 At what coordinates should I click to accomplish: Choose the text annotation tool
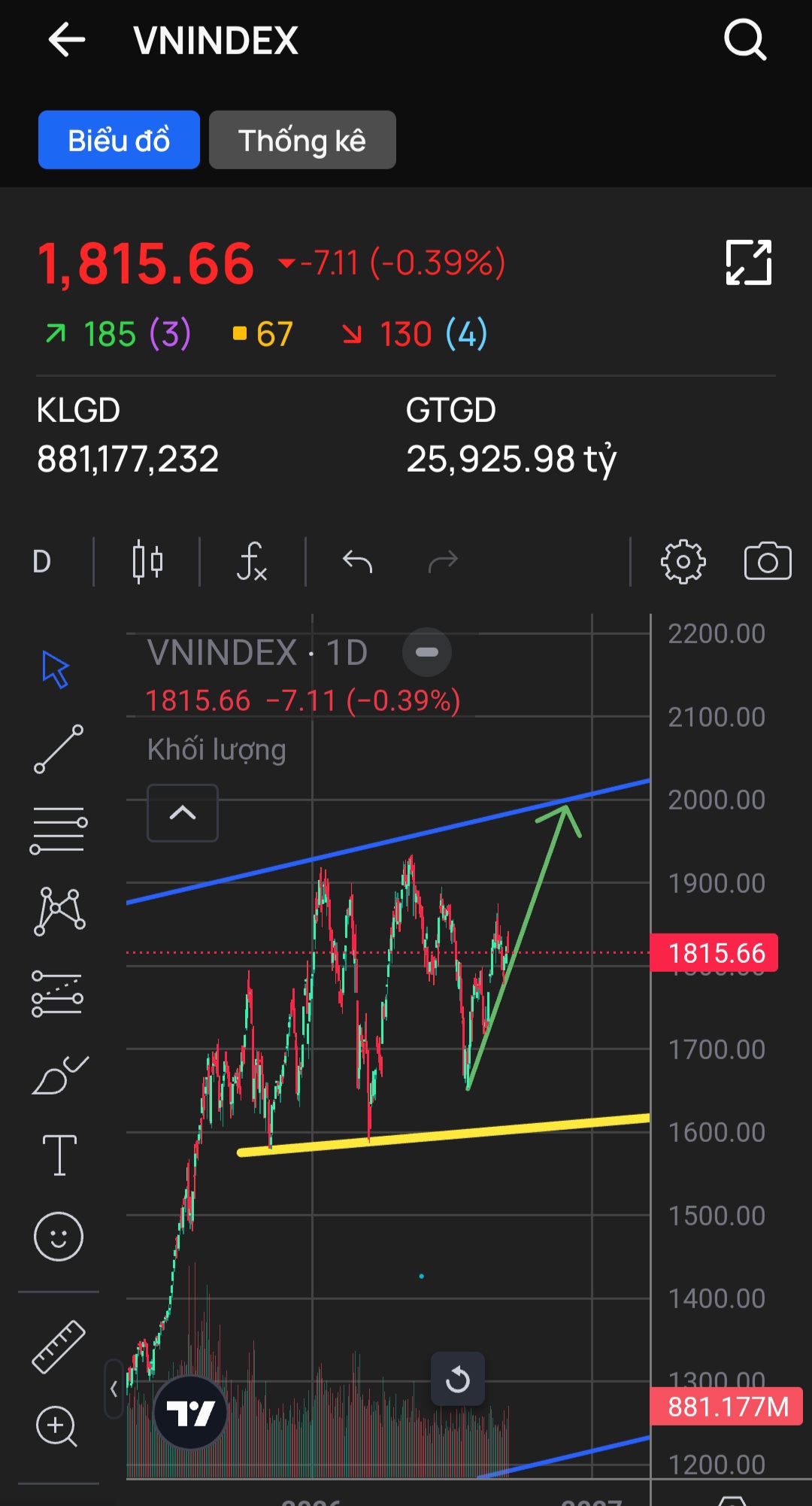tap(59, 1155)
